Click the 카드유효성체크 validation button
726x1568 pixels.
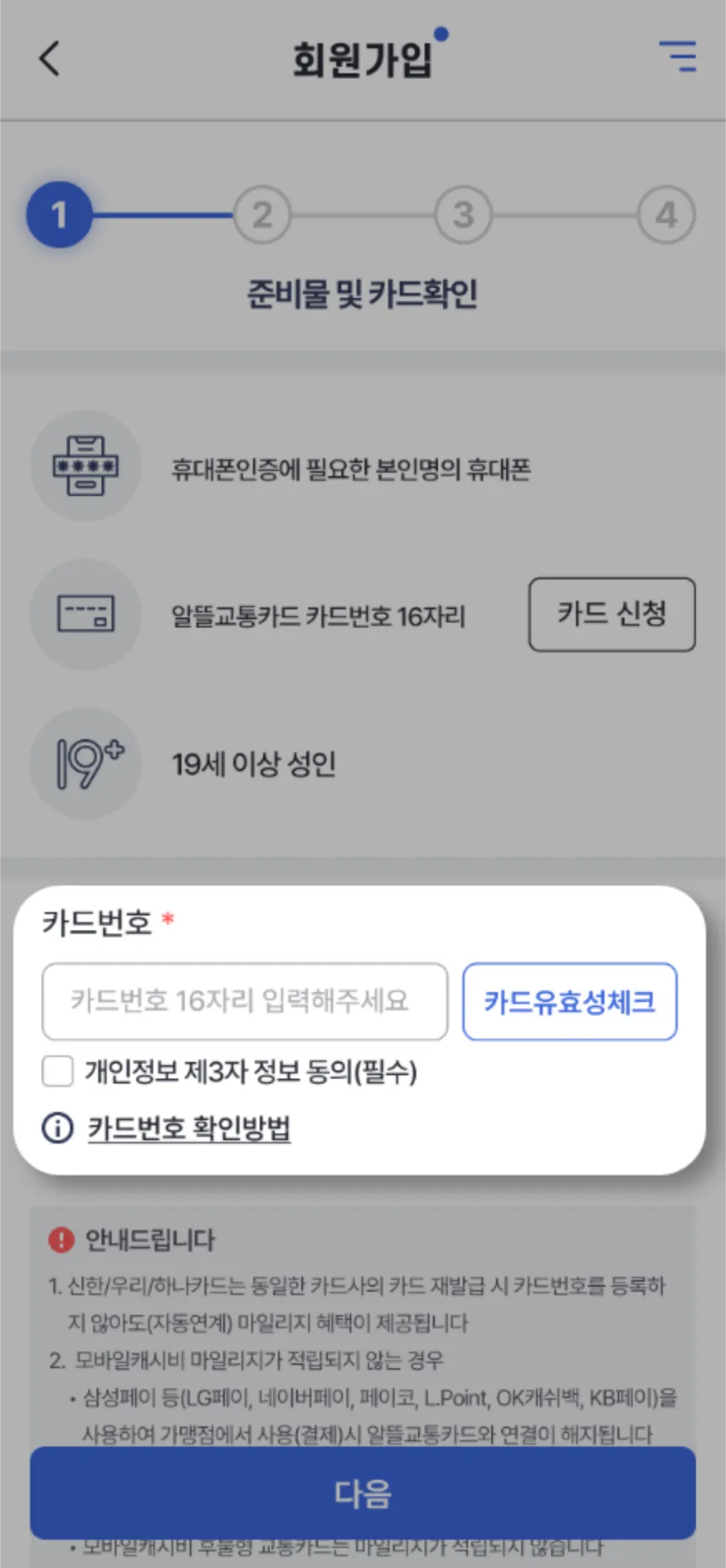tap(569, 1001)
